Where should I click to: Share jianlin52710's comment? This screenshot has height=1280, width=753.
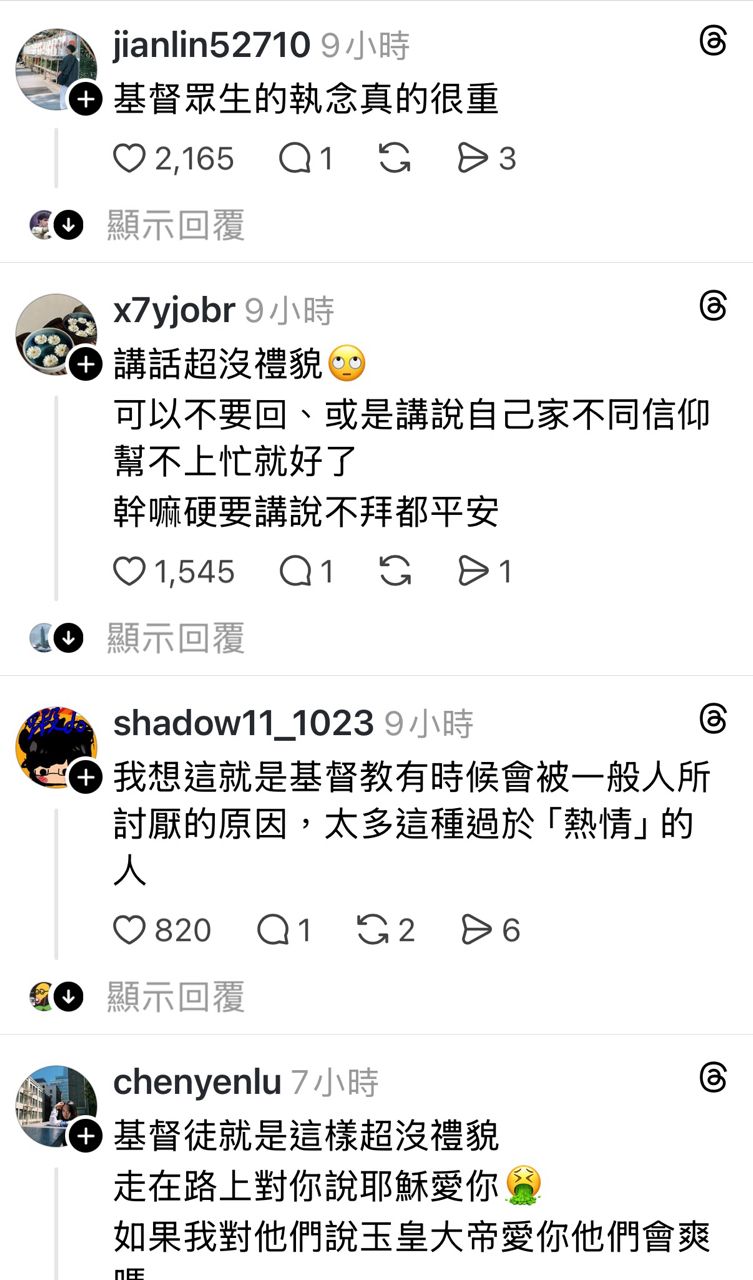[473, 158]
